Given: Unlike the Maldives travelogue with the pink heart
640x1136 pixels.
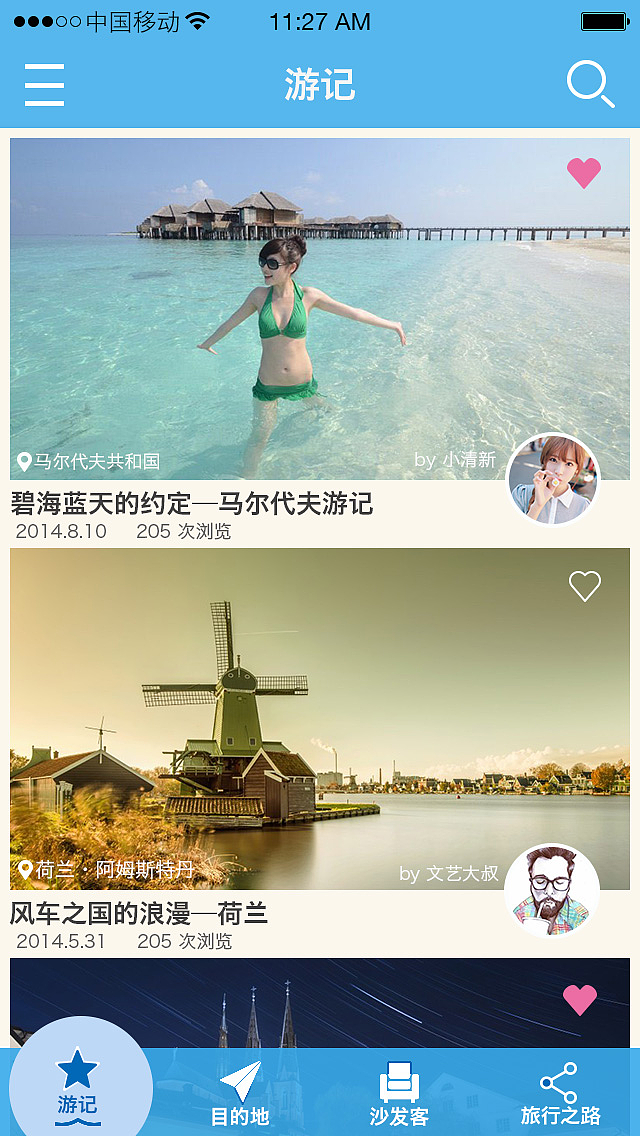Looking at the screenshot, I should pos(584,173).
